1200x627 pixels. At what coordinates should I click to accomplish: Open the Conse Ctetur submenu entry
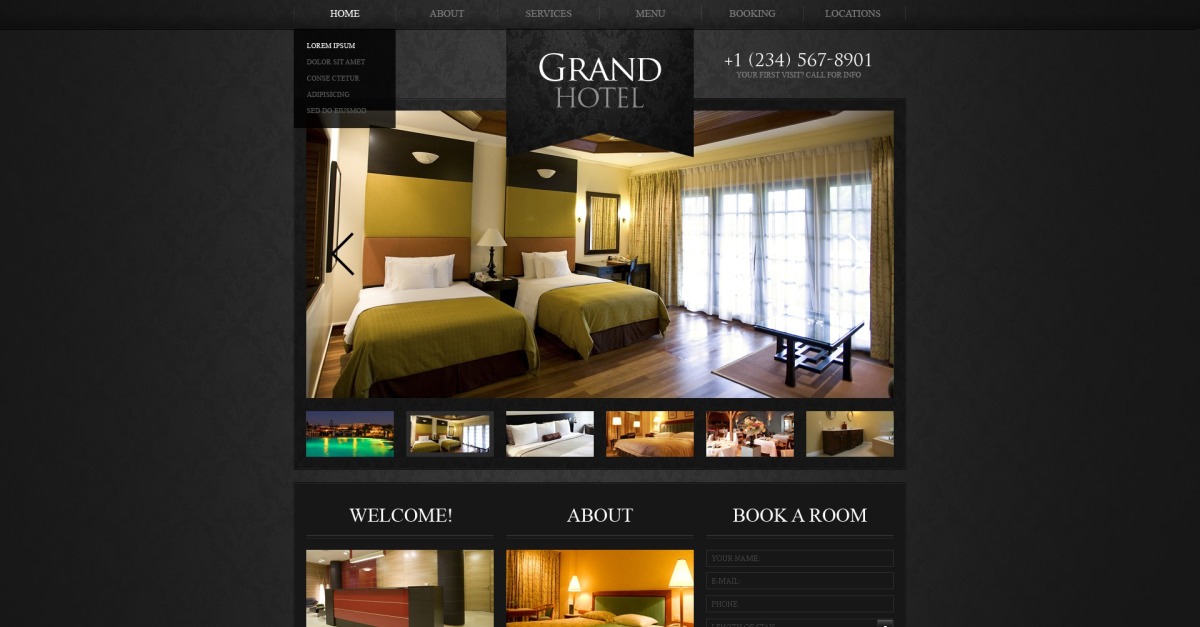[x=333, y=78]
